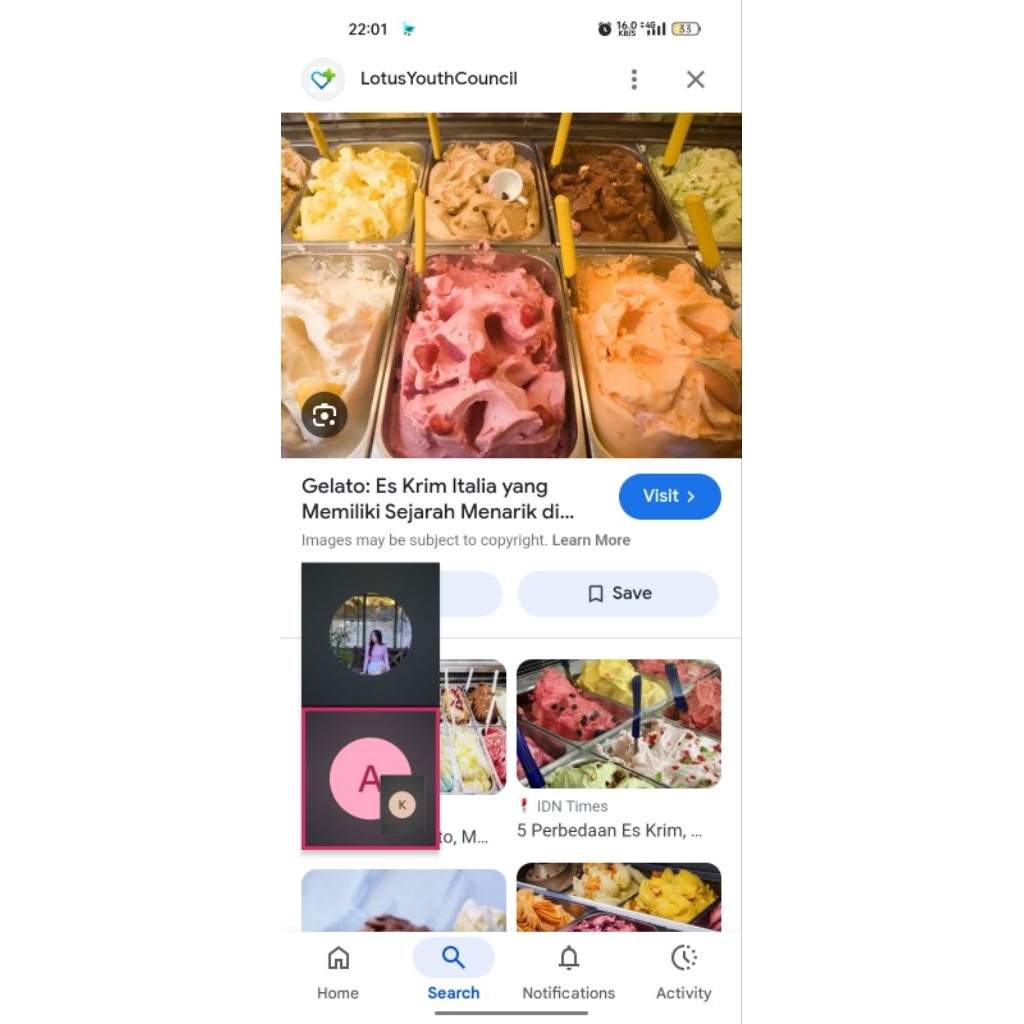Open the Notifications tab
Screen dimensions: 1024x1024
(x=568, y=972)
